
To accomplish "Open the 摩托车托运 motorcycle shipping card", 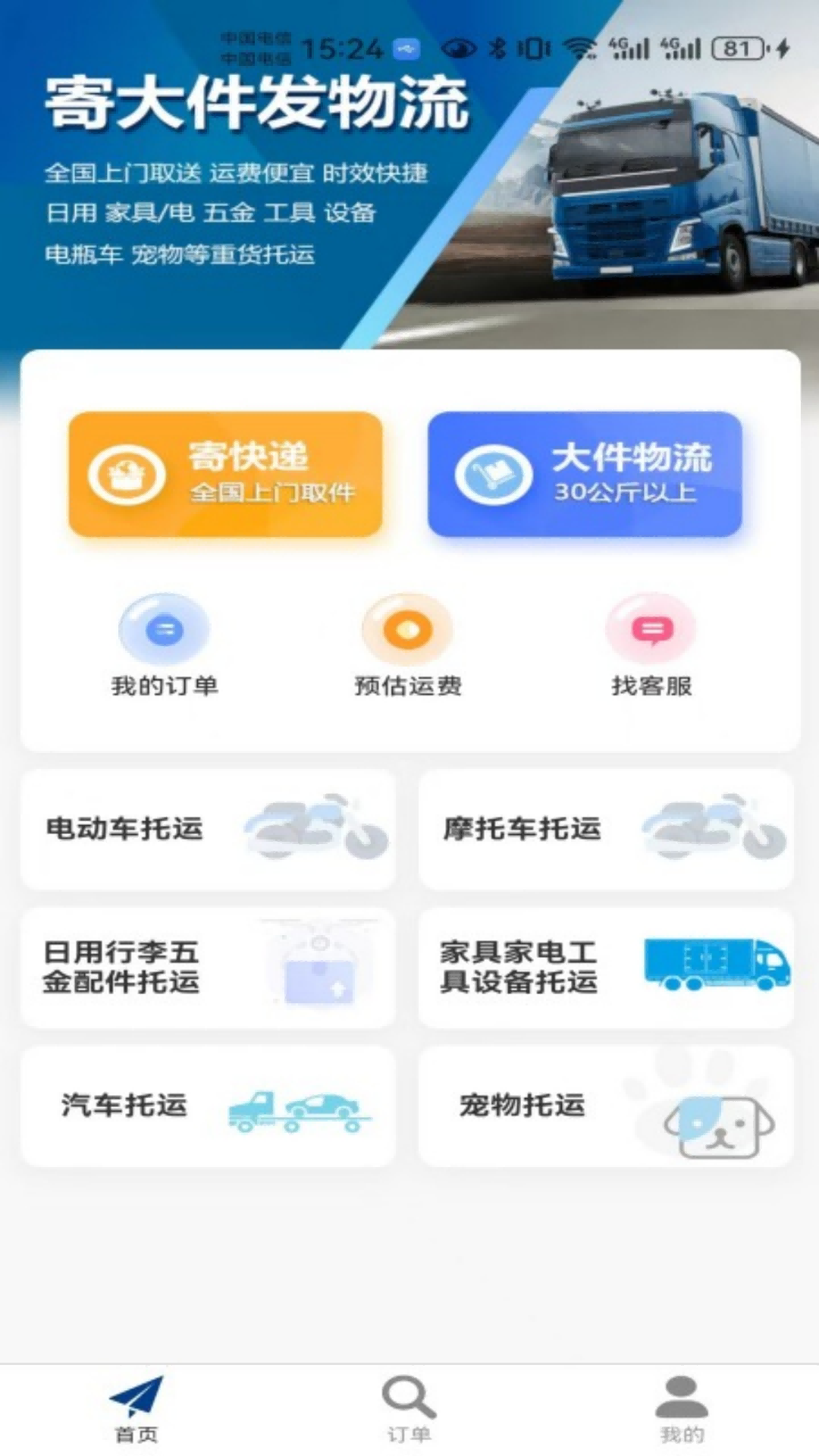I will click(607, 829).
